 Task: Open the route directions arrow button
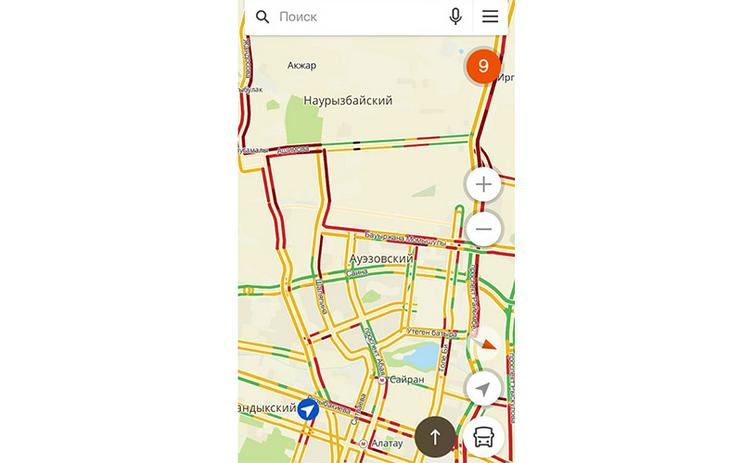435,437
